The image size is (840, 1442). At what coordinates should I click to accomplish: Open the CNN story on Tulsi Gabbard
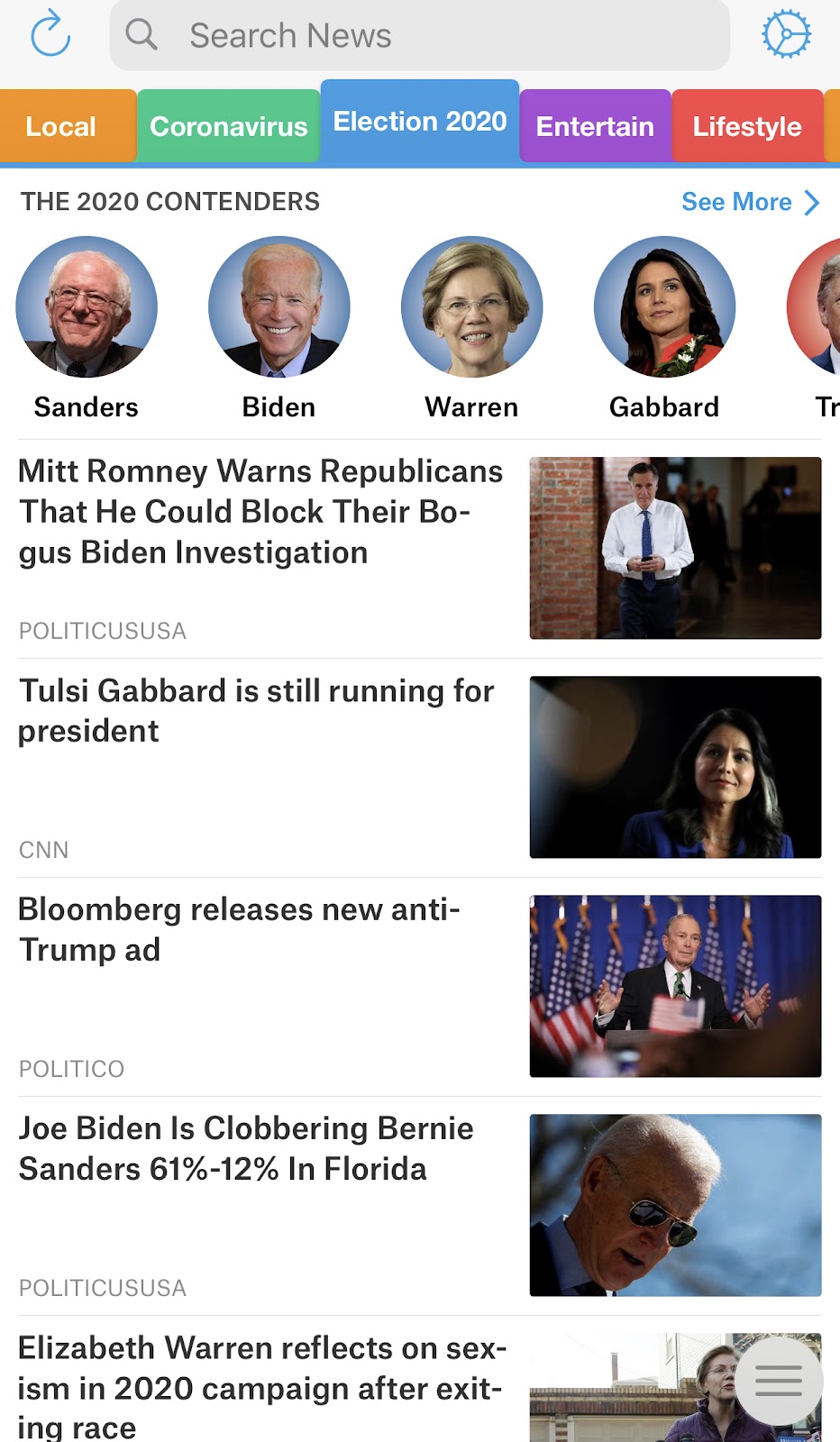257,711
